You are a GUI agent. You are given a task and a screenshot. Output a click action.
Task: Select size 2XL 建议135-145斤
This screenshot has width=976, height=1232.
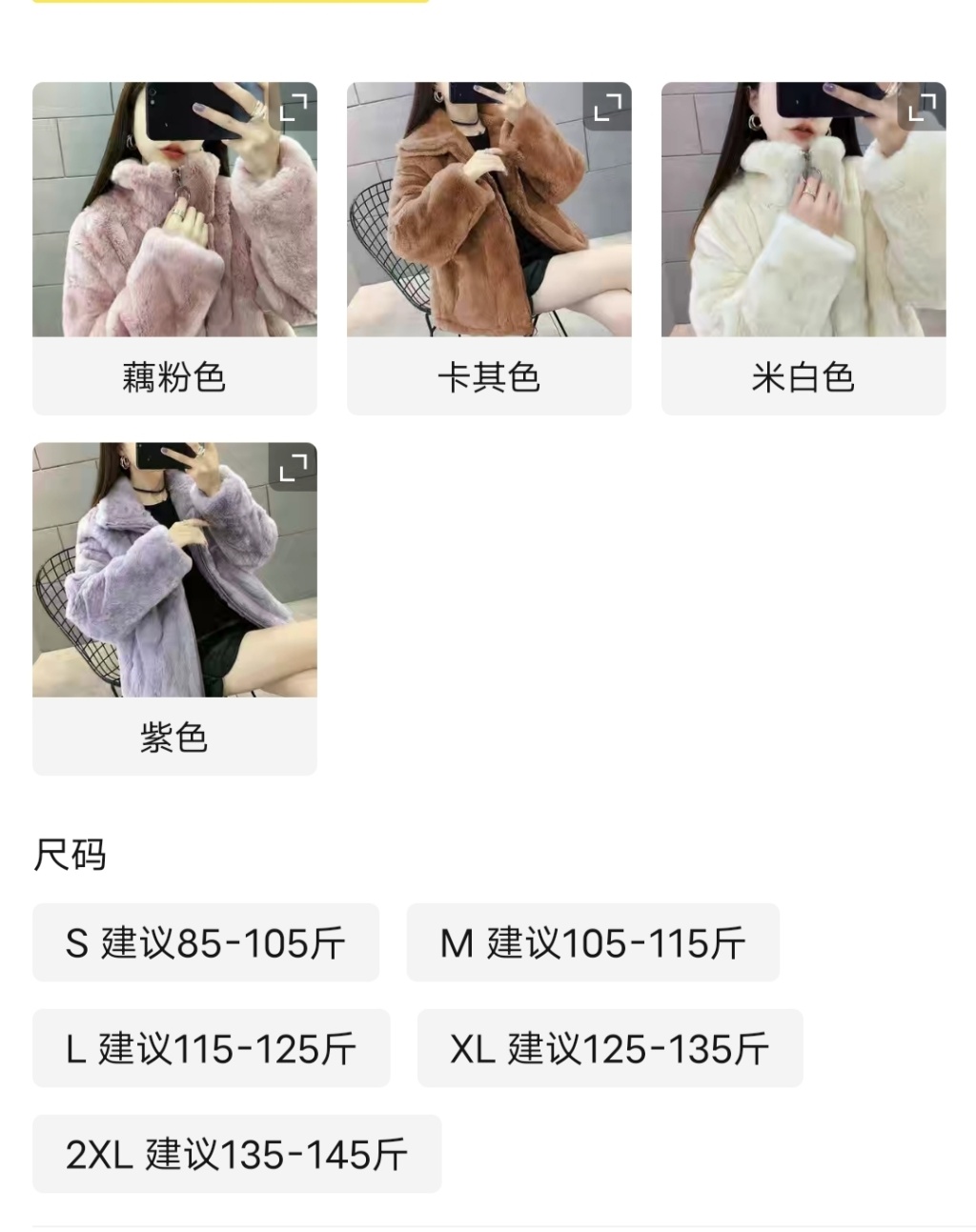[x=236, y=1154]
